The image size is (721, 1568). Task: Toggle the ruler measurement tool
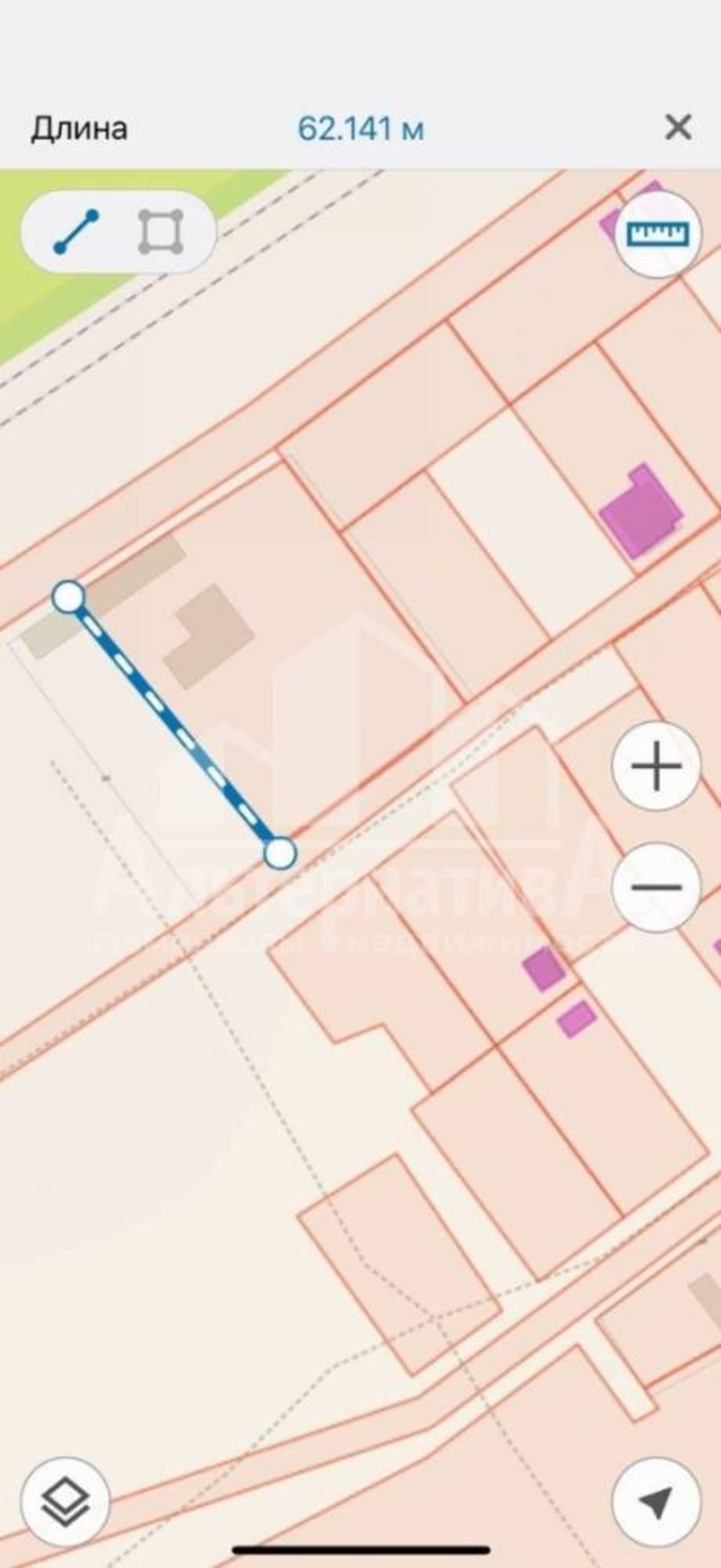tap(657, 233)
